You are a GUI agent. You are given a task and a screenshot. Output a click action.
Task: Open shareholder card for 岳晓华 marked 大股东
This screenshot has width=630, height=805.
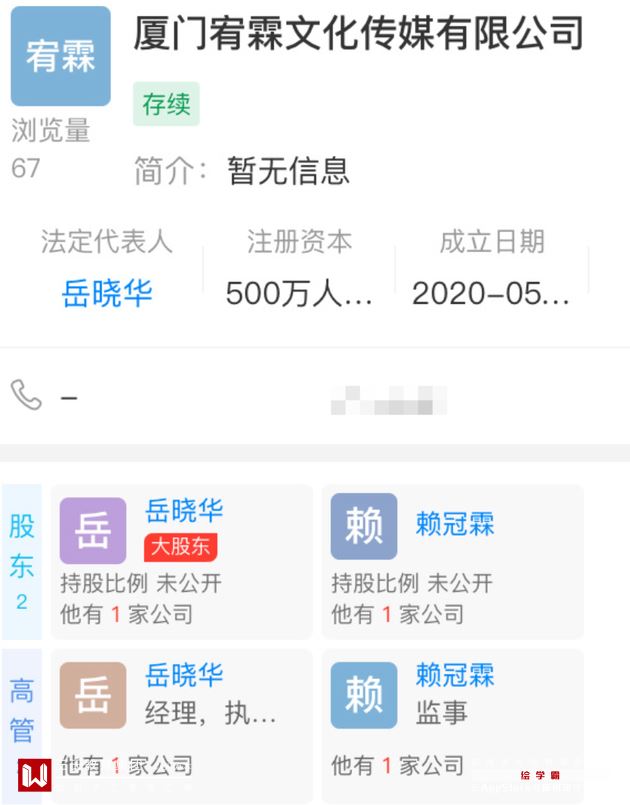coord(182,560)
